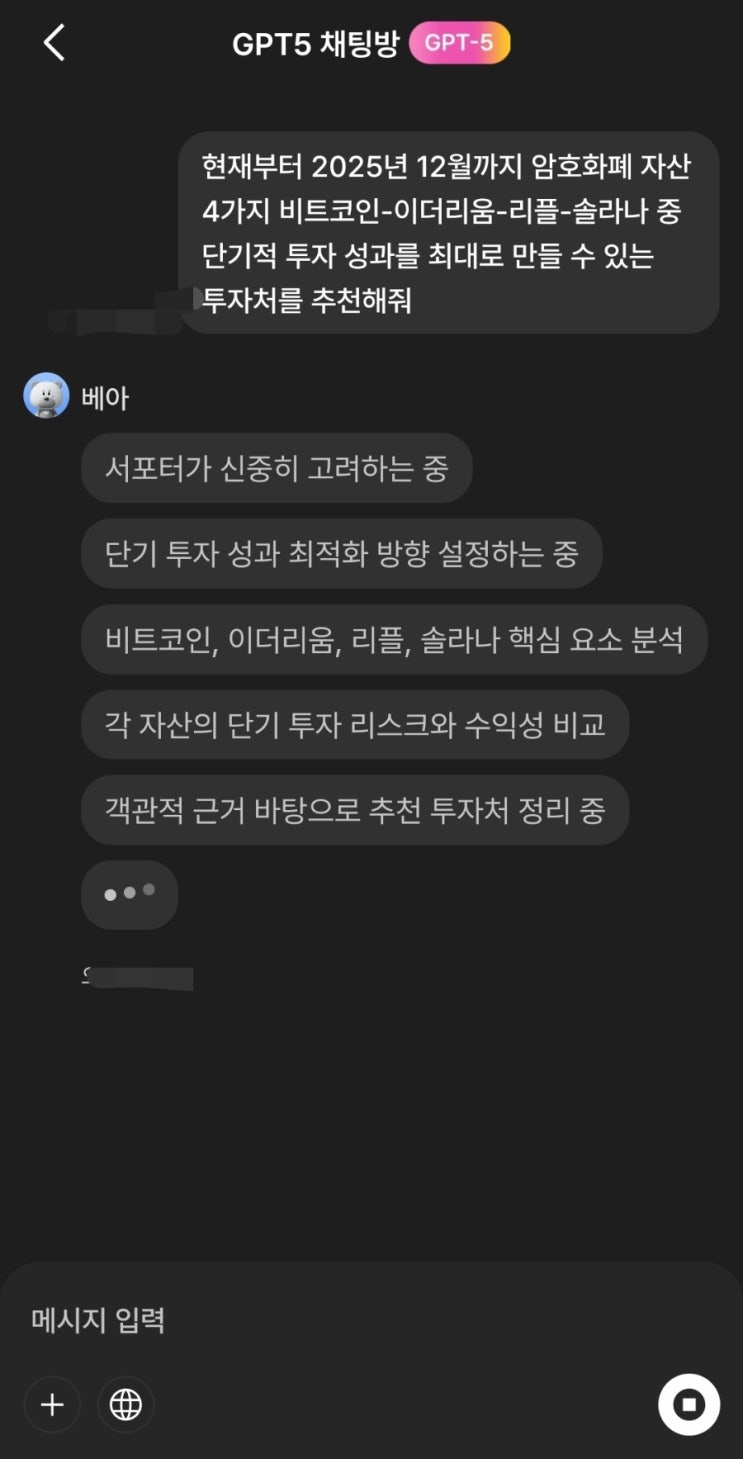Viewport: 743px width, 1459px height.
Task: Tap the '각 자산의 단기 투자 리스크와 수익성 비교' bubble
Action: pos(356,725)
